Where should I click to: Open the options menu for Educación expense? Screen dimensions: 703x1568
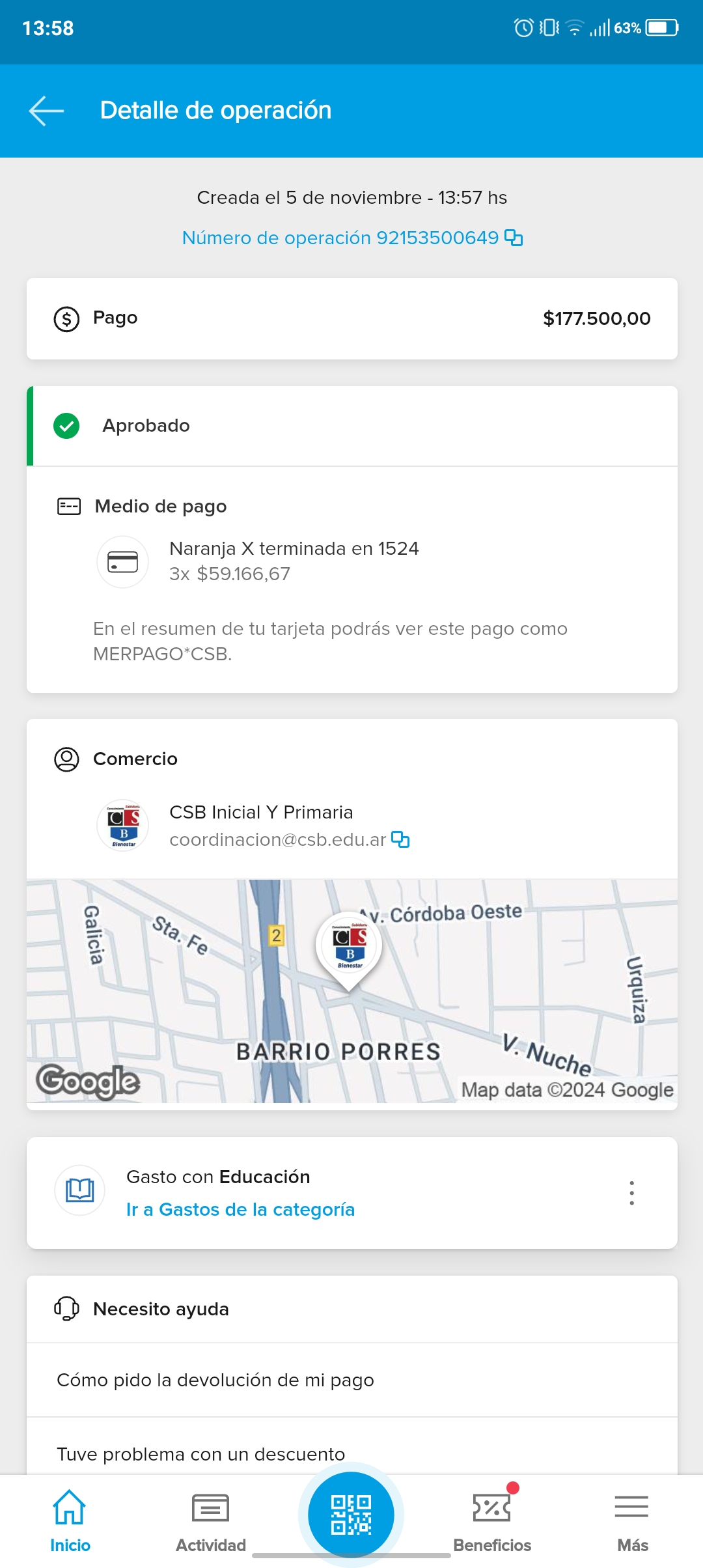(x=631, y=1193)
